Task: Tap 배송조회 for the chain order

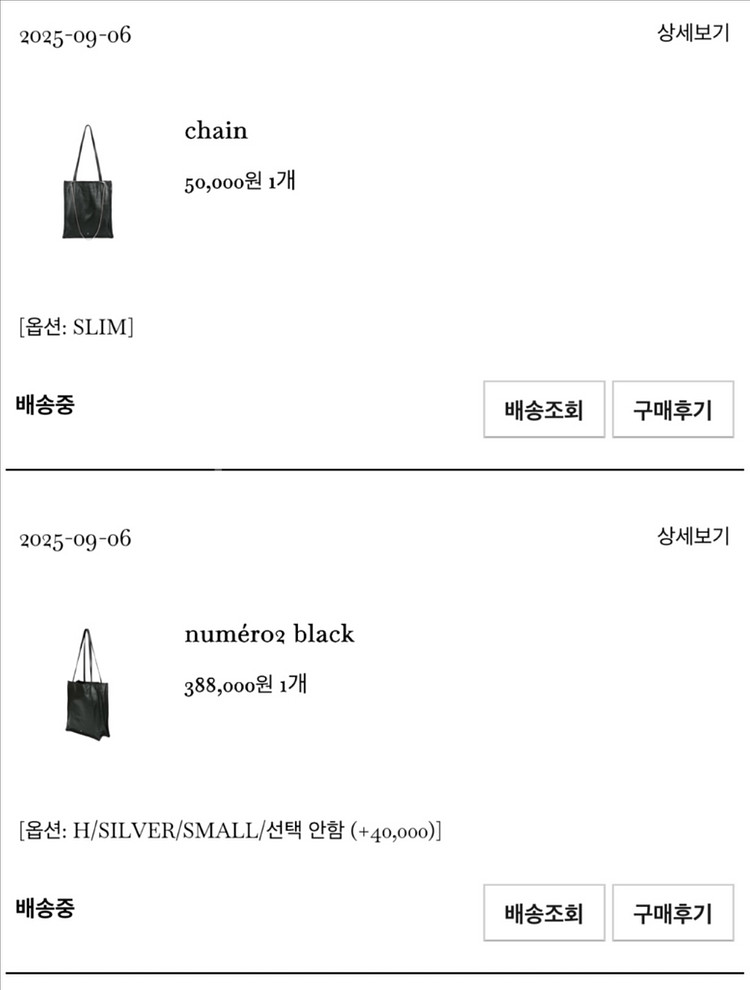Action: pos(544,409)
